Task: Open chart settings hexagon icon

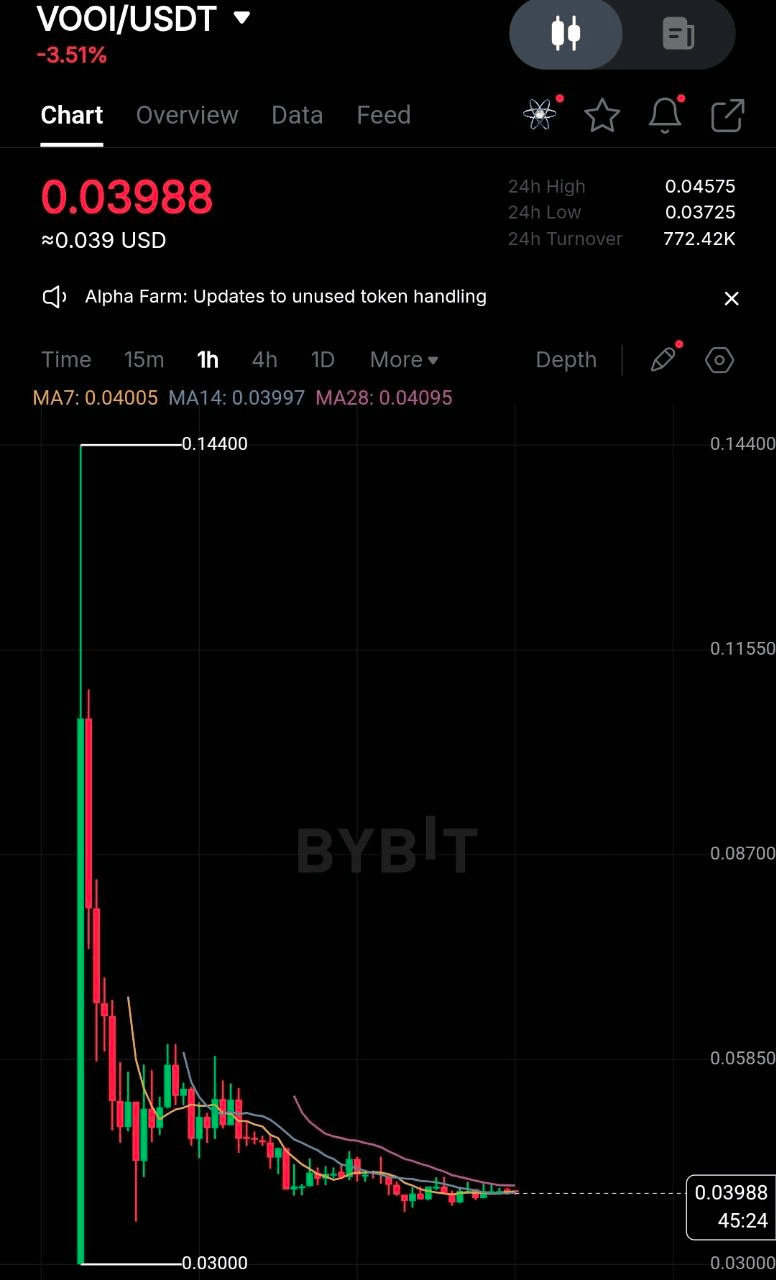Action: (720, 360)
